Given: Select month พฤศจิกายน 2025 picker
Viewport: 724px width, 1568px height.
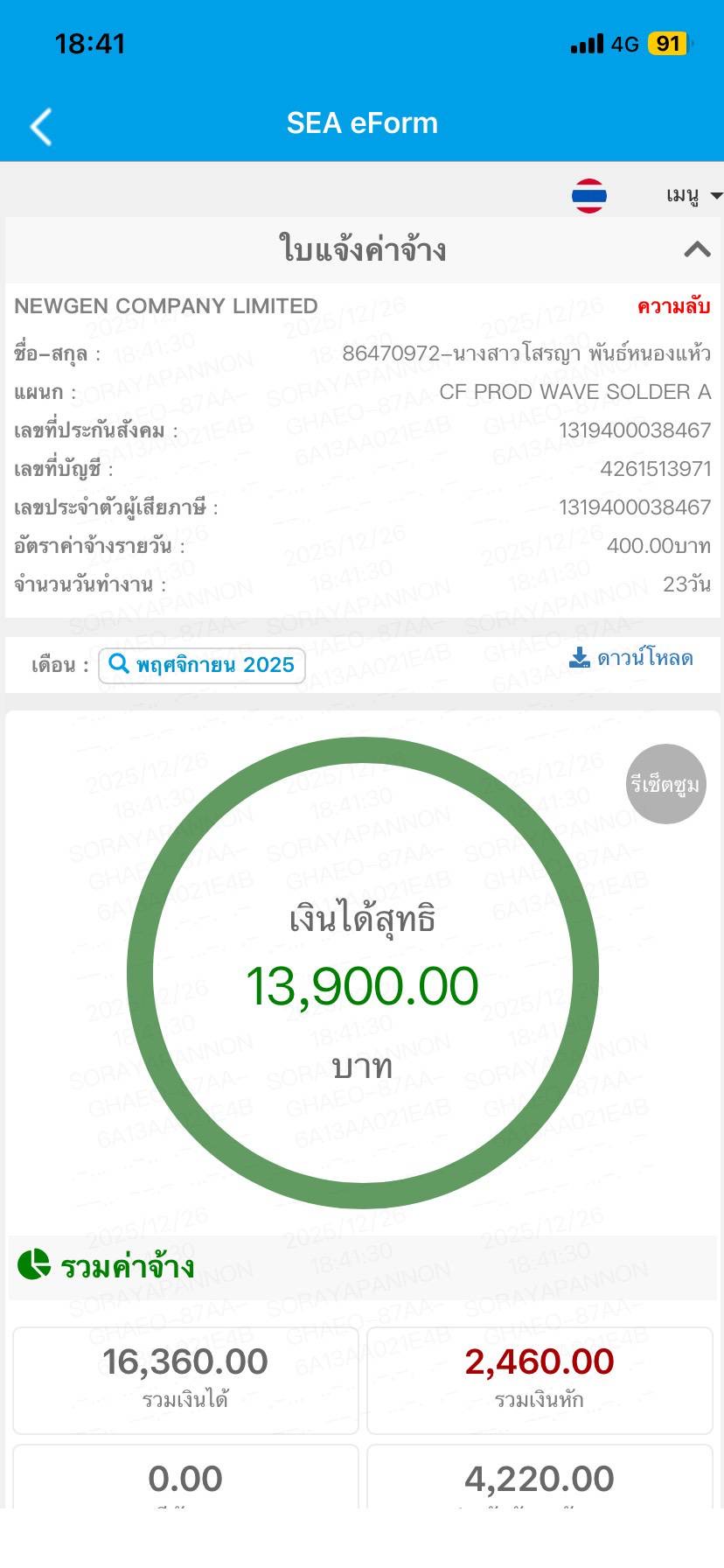Looking at the screenshot, I should coord(202,665).
